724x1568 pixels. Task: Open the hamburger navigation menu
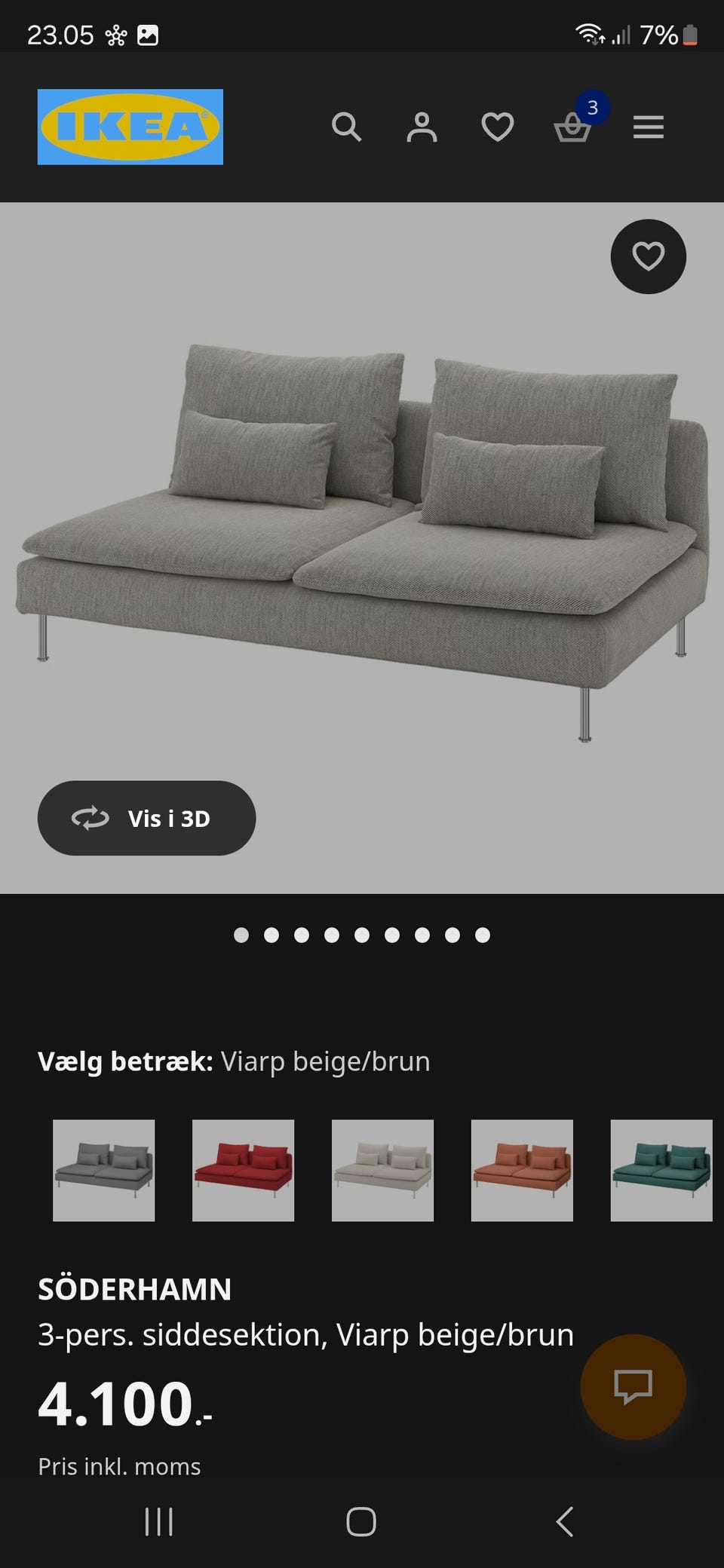[648, 128]
